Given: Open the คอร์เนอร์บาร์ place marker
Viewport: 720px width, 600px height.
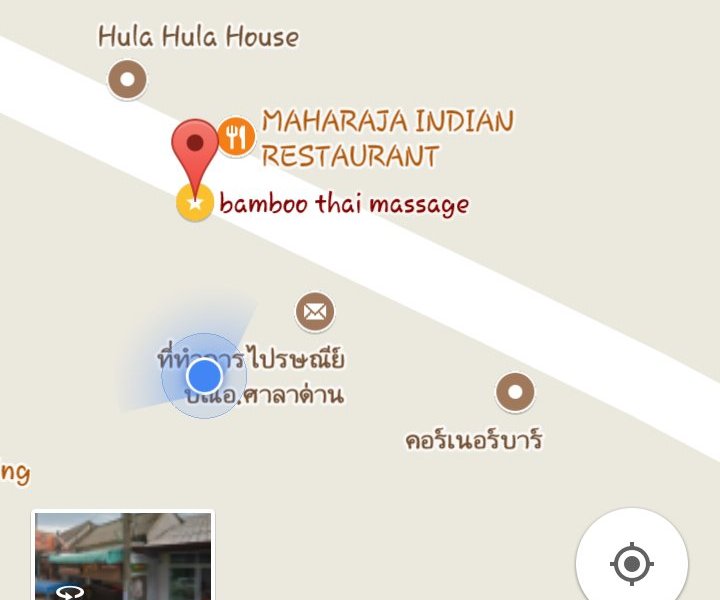Looking at the screenshot, I should pos(515,392).
